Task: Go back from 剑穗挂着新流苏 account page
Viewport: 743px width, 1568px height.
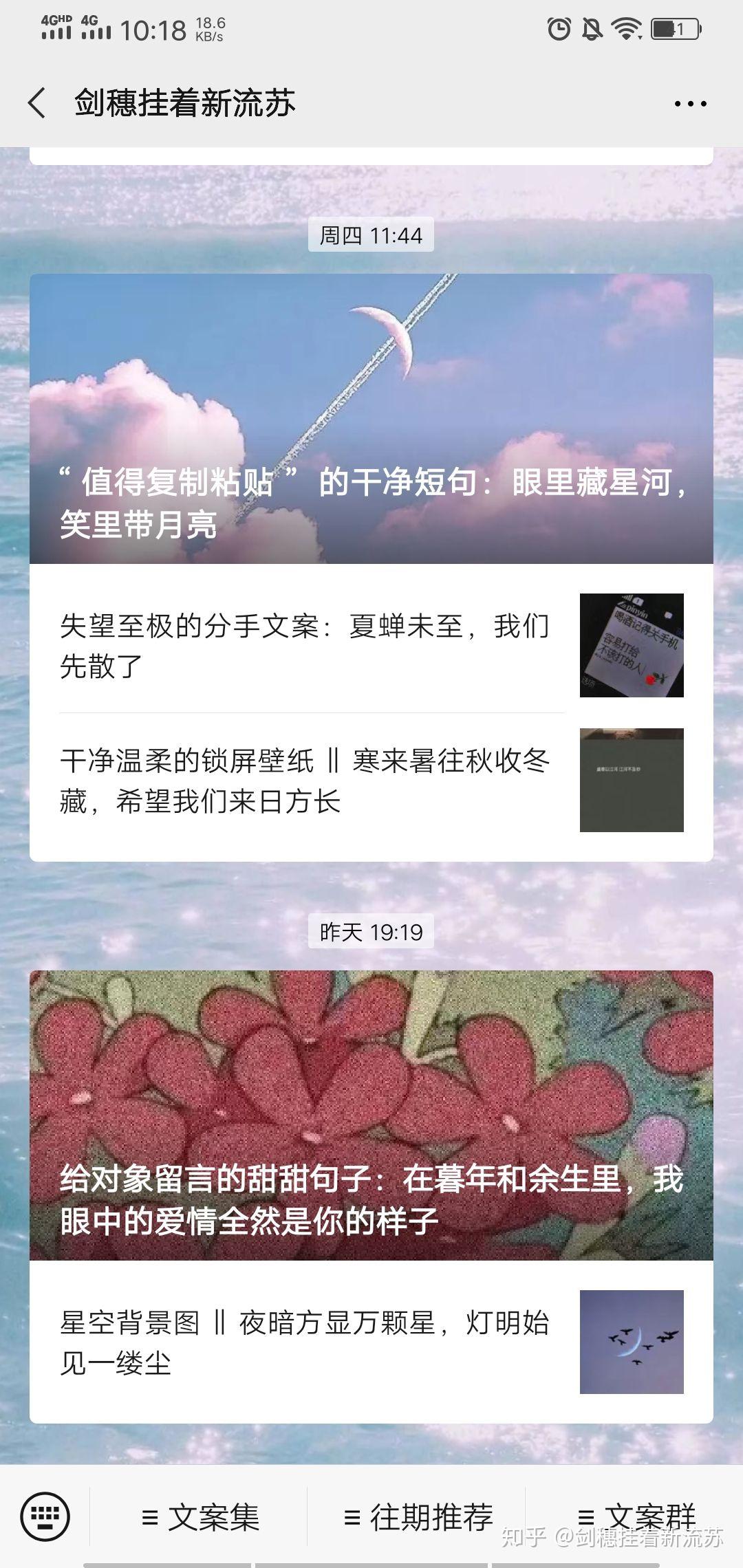Action: (x=37, y=103)
